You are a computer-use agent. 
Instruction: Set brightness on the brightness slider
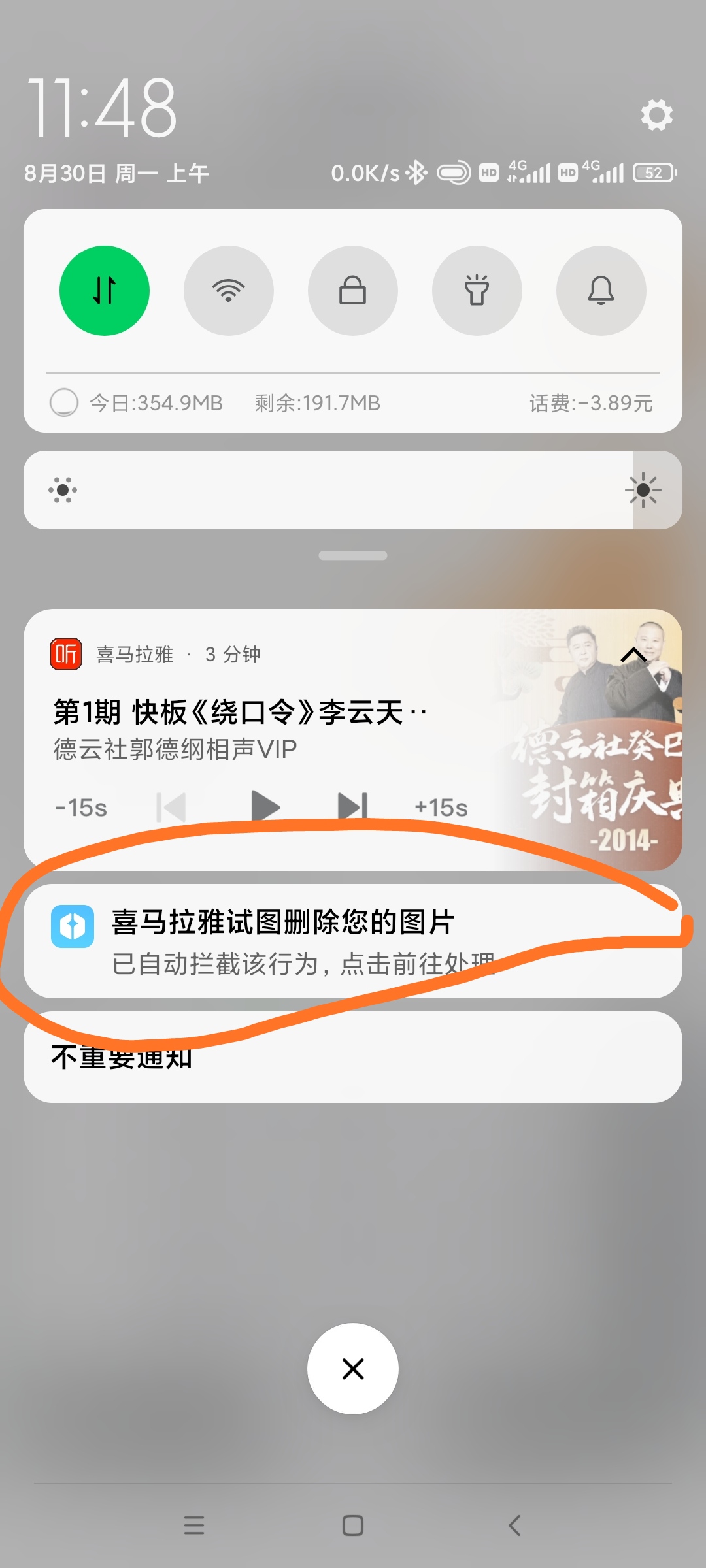(x=353, y=490)
